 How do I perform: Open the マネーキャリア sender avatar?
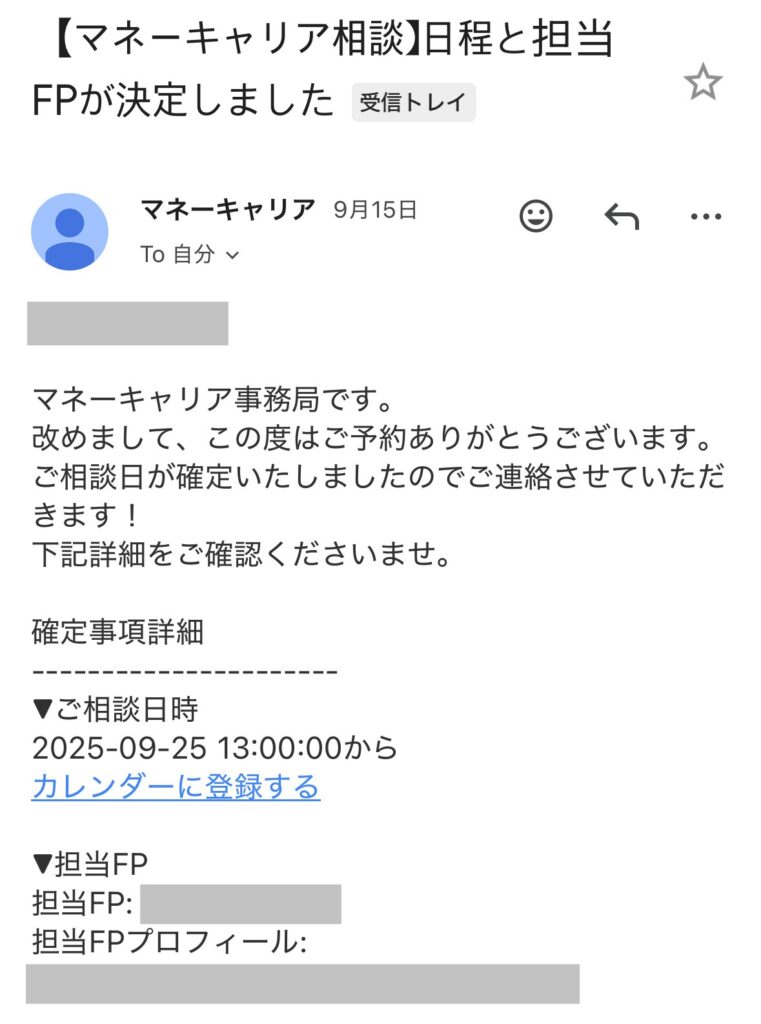pyautogui.click(x=70, y=232)
